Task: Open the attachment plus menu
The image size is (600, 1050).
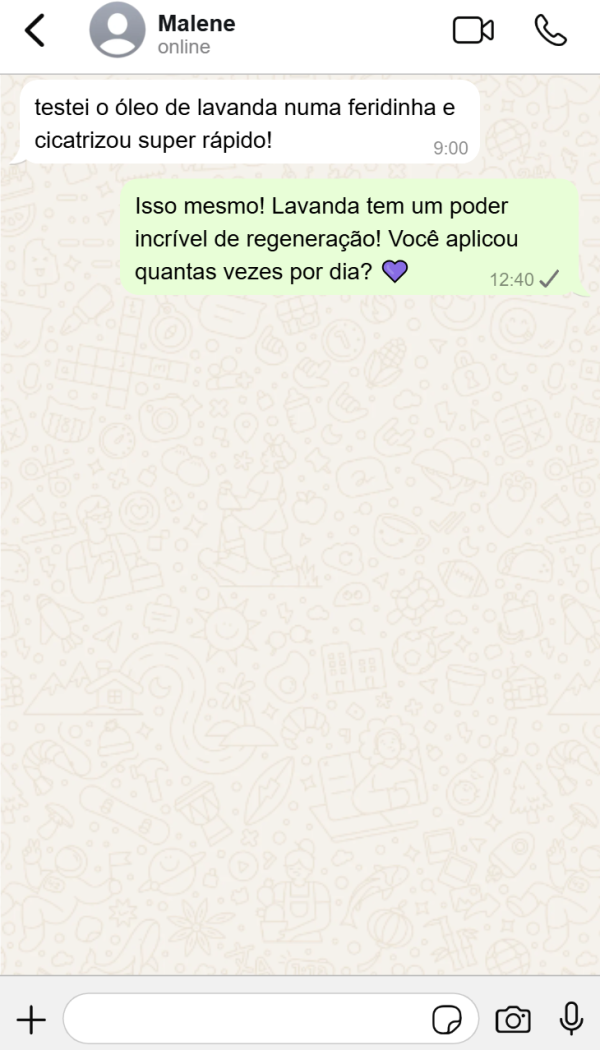Action: [x=32, y=1019]
